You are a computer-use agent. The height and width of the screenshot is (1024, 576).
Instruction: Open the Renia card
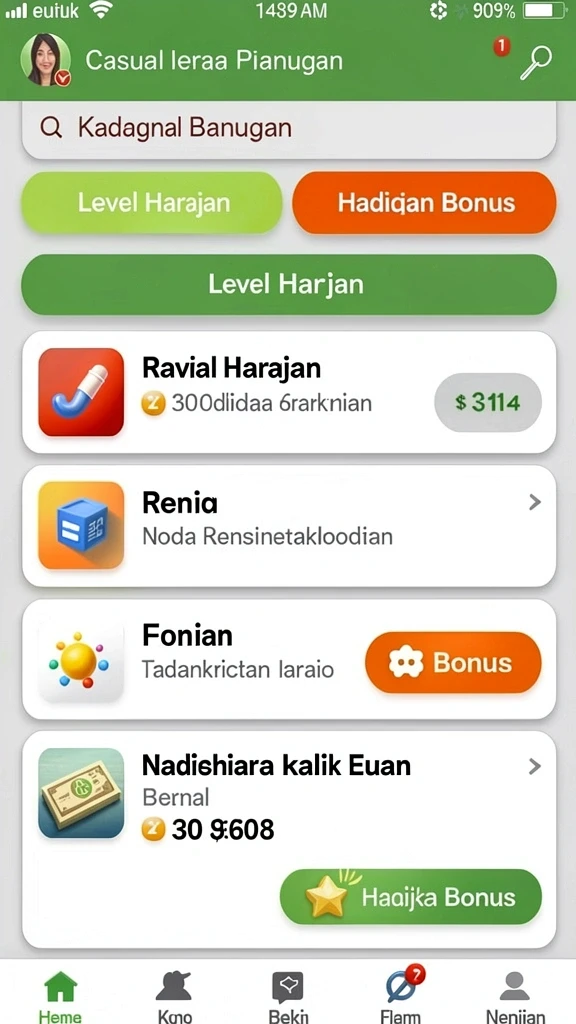[289, 526]
